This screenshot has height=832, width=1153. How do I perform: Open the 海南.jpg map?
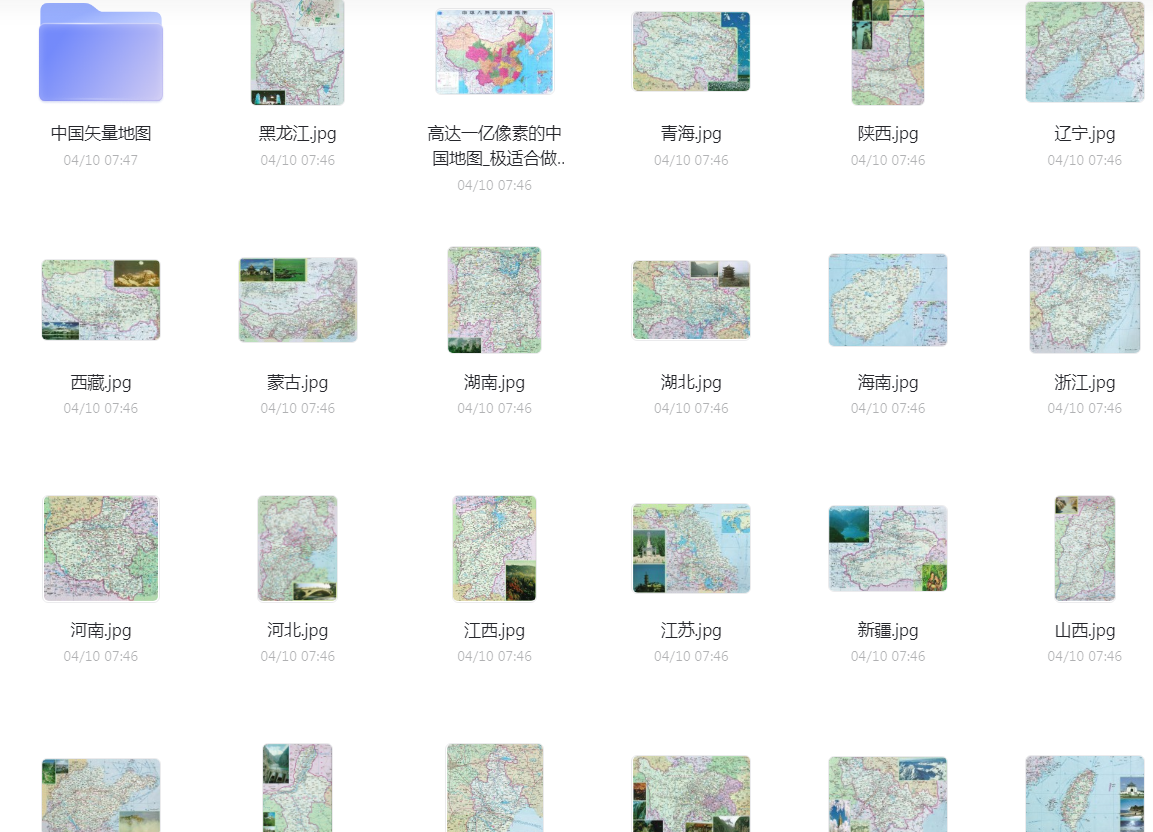(887, 300)
